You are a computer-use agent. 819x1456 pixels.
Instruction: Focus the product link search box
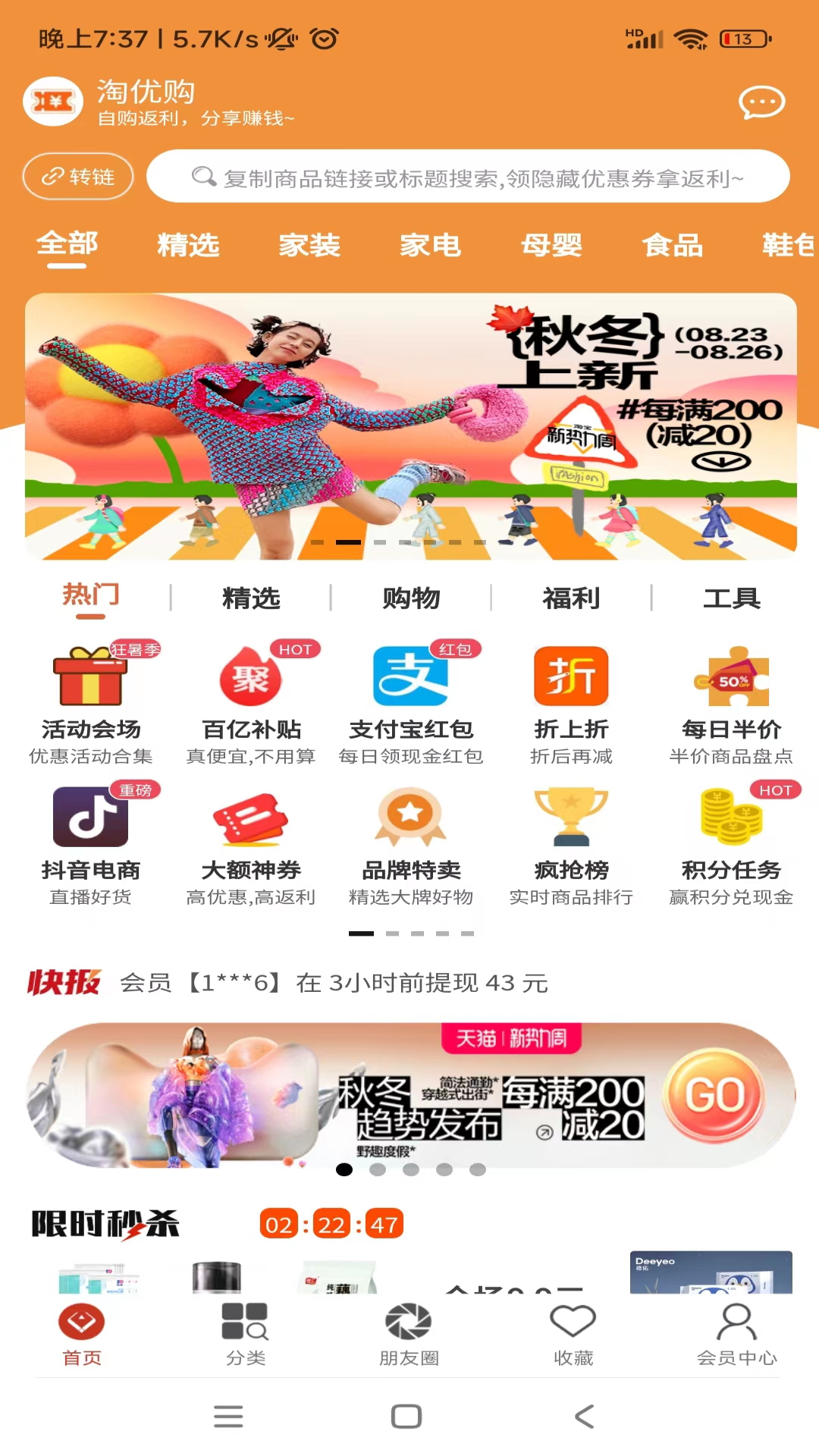468,177
